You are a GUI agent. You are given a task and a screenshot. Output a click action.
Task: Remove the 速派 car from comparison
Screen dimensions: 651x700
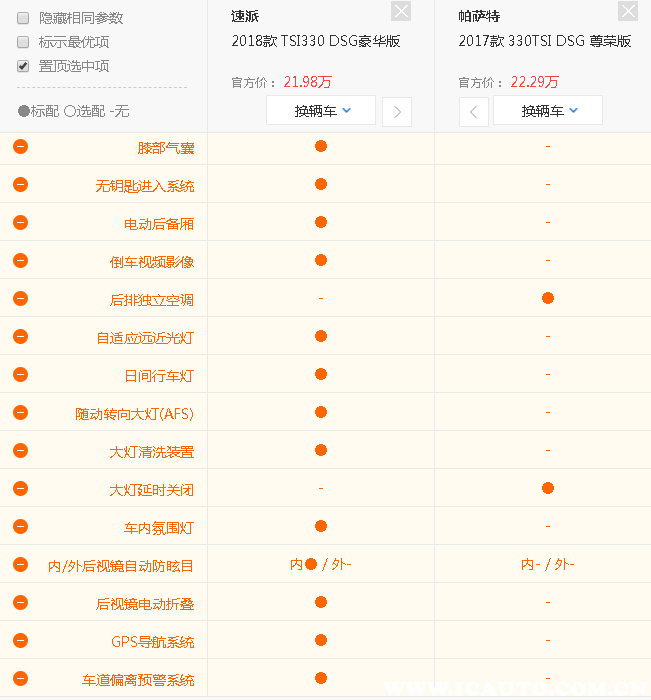tap(400, 12)
